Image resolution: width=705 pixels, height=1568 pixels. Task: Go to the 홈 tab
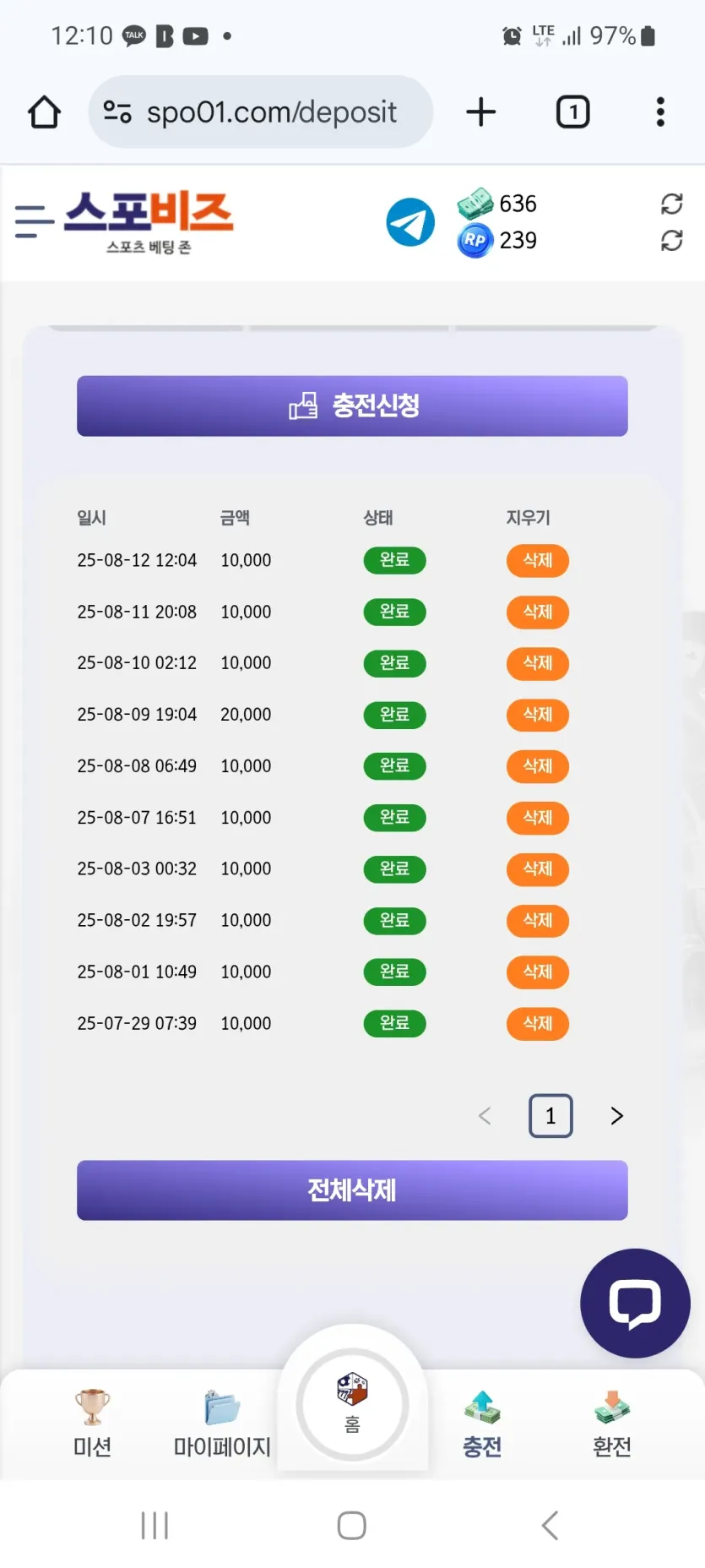pos(352,1404)
